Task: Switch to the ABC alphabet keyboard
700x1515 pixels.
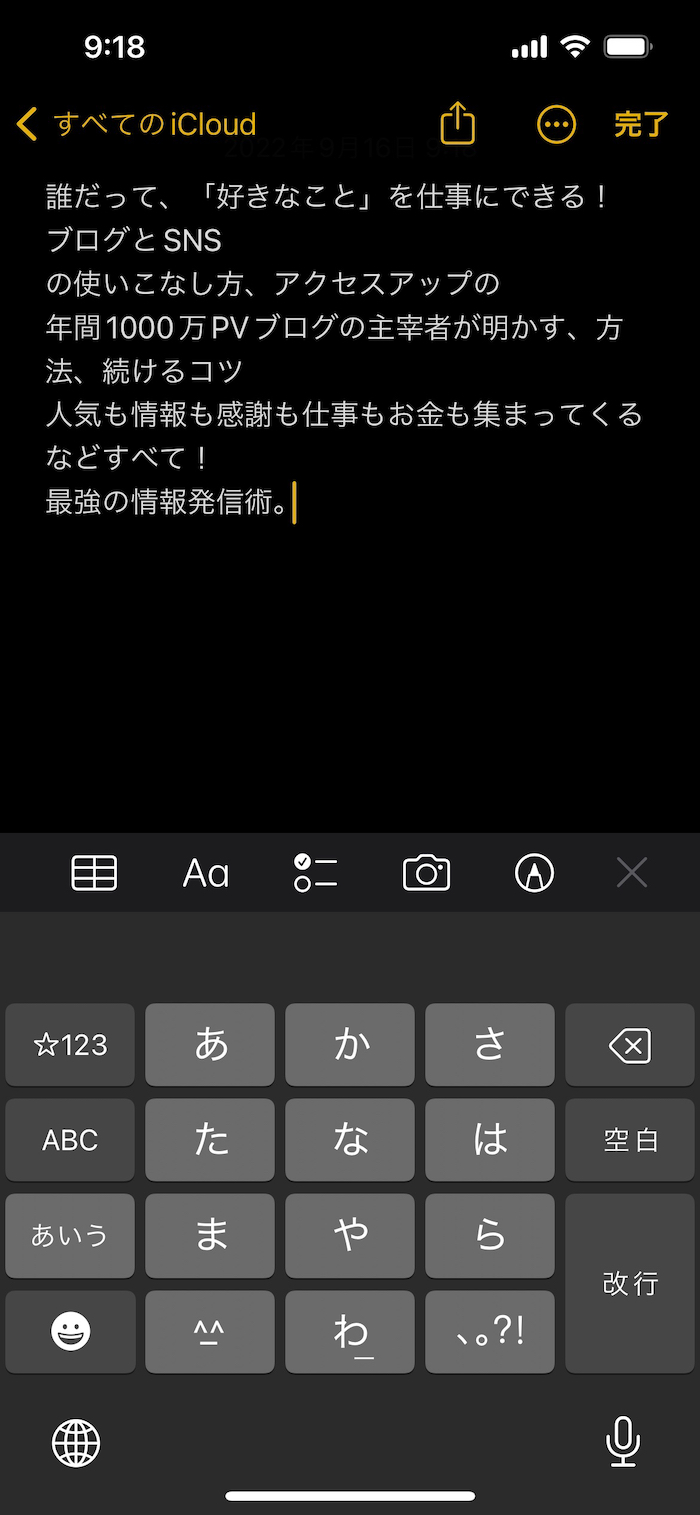Action: click(70, 1140)
